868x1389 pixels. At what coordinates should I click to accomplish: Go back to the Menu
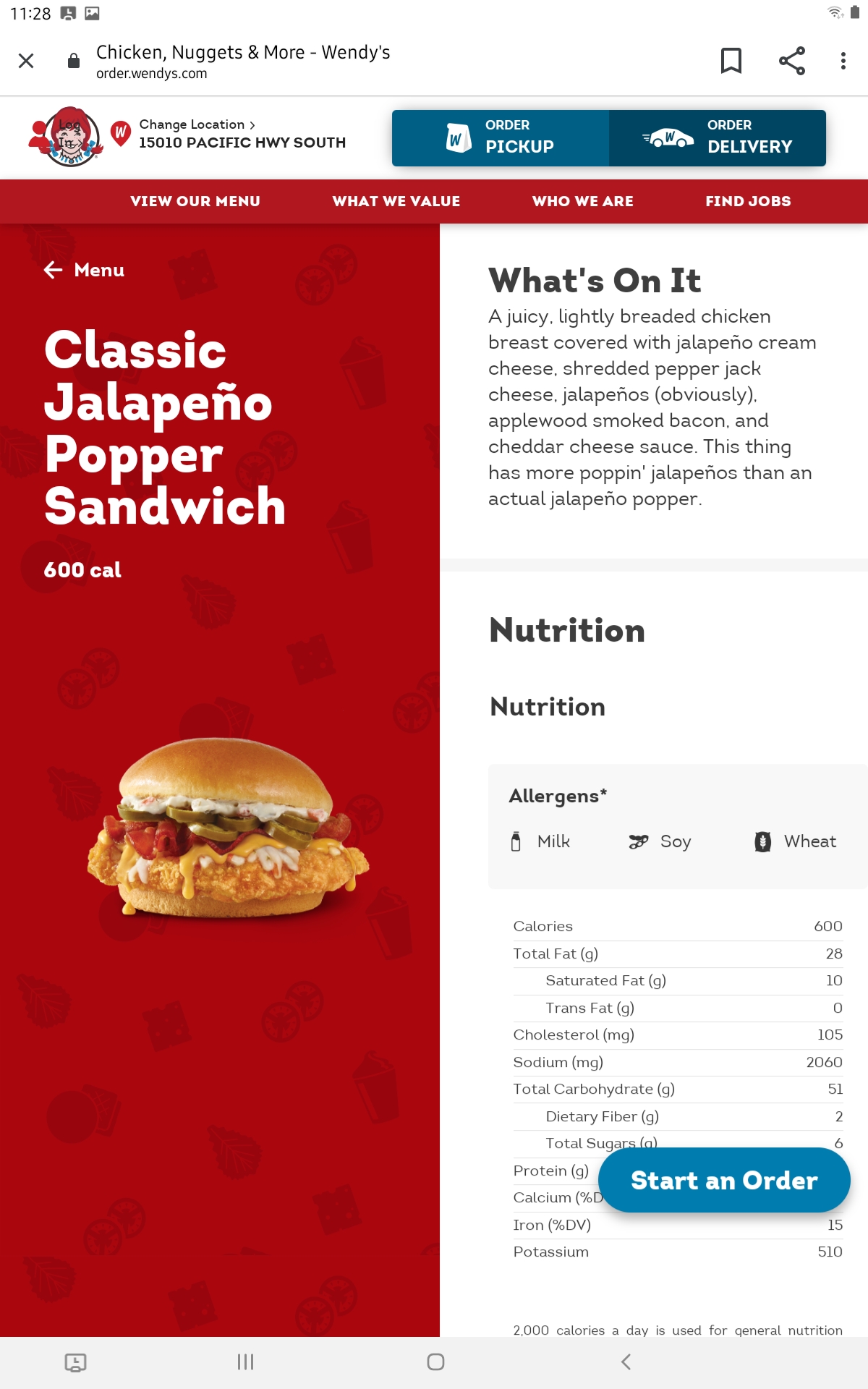[x=85, y=270]
